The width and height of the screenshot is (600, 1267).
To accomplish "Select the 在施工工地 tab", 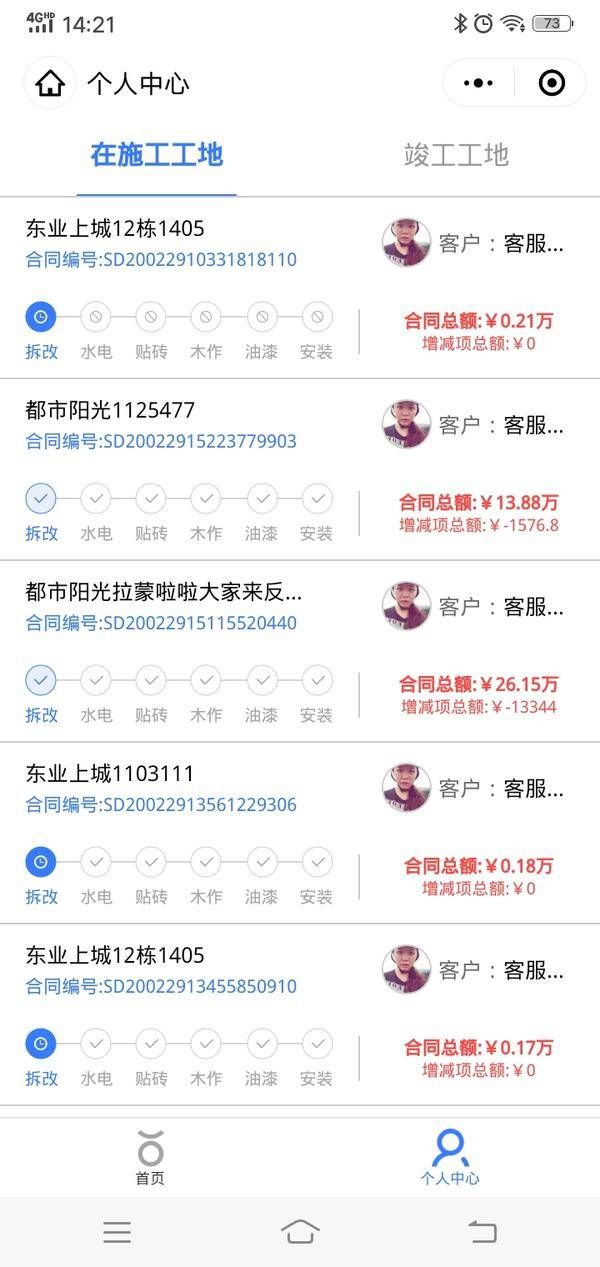I will tap(157, 155).
